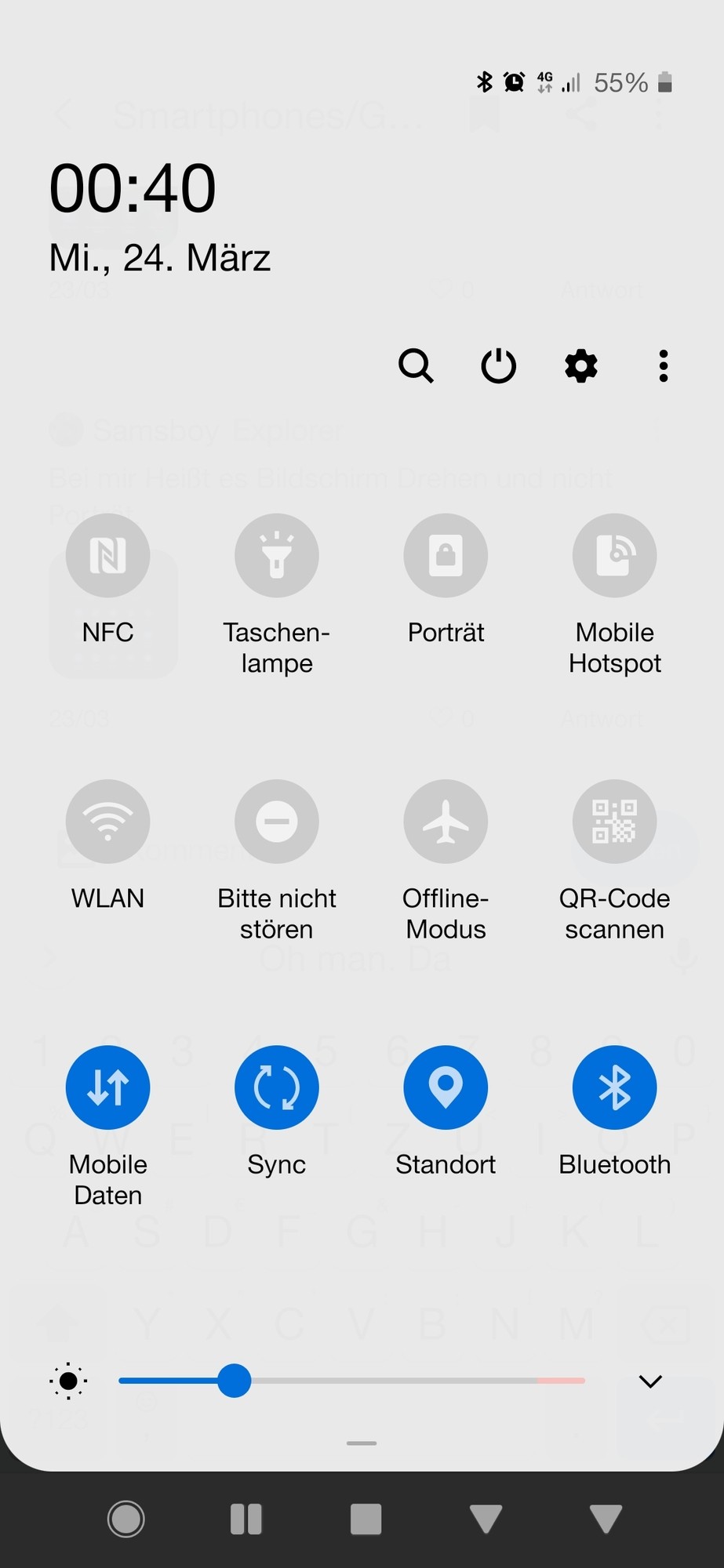Turn off Bluetooth
Viewport: 724px width, 1568px height.
coord(614,1087)
